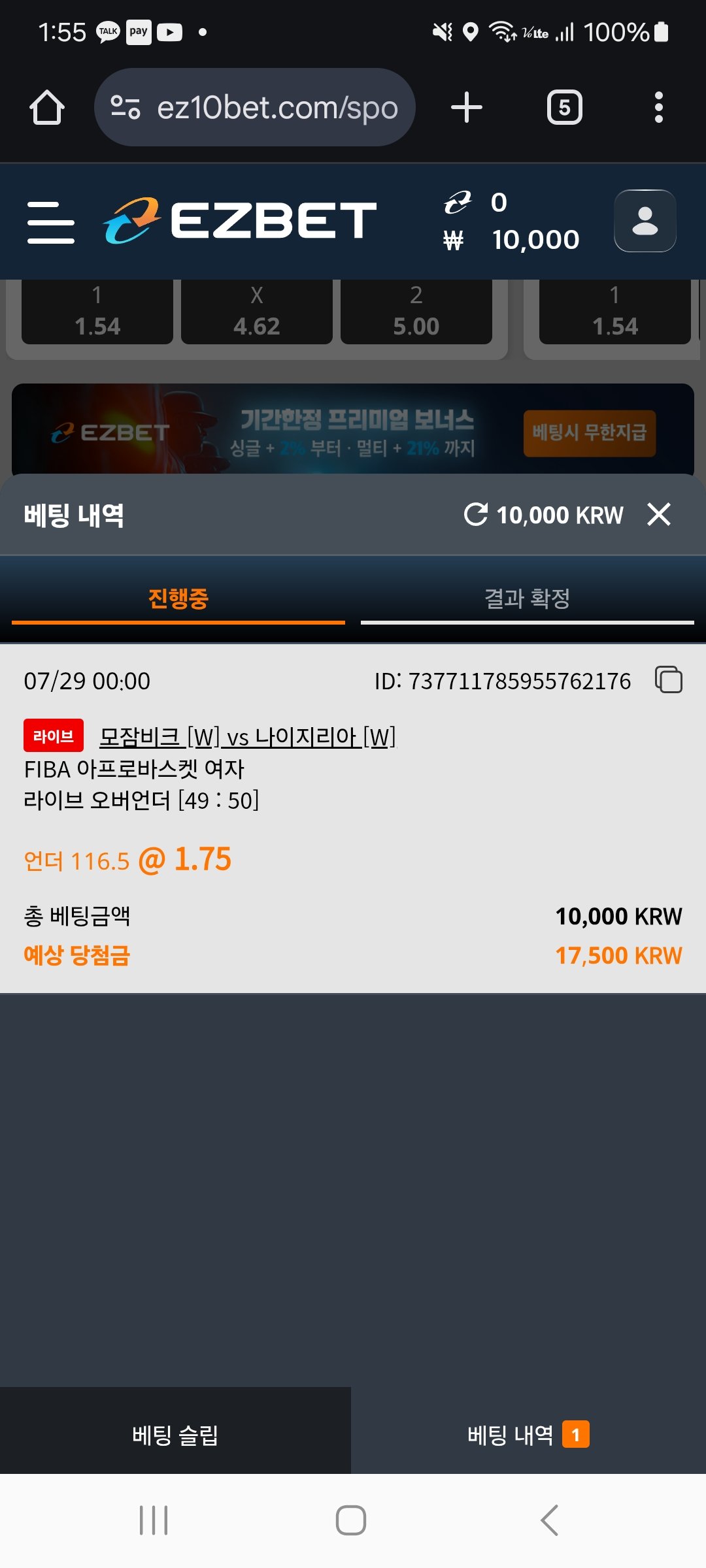The image size is (706, 1568).
Task: Switch to the 결과 확정 tab
Action: point(527,598)
